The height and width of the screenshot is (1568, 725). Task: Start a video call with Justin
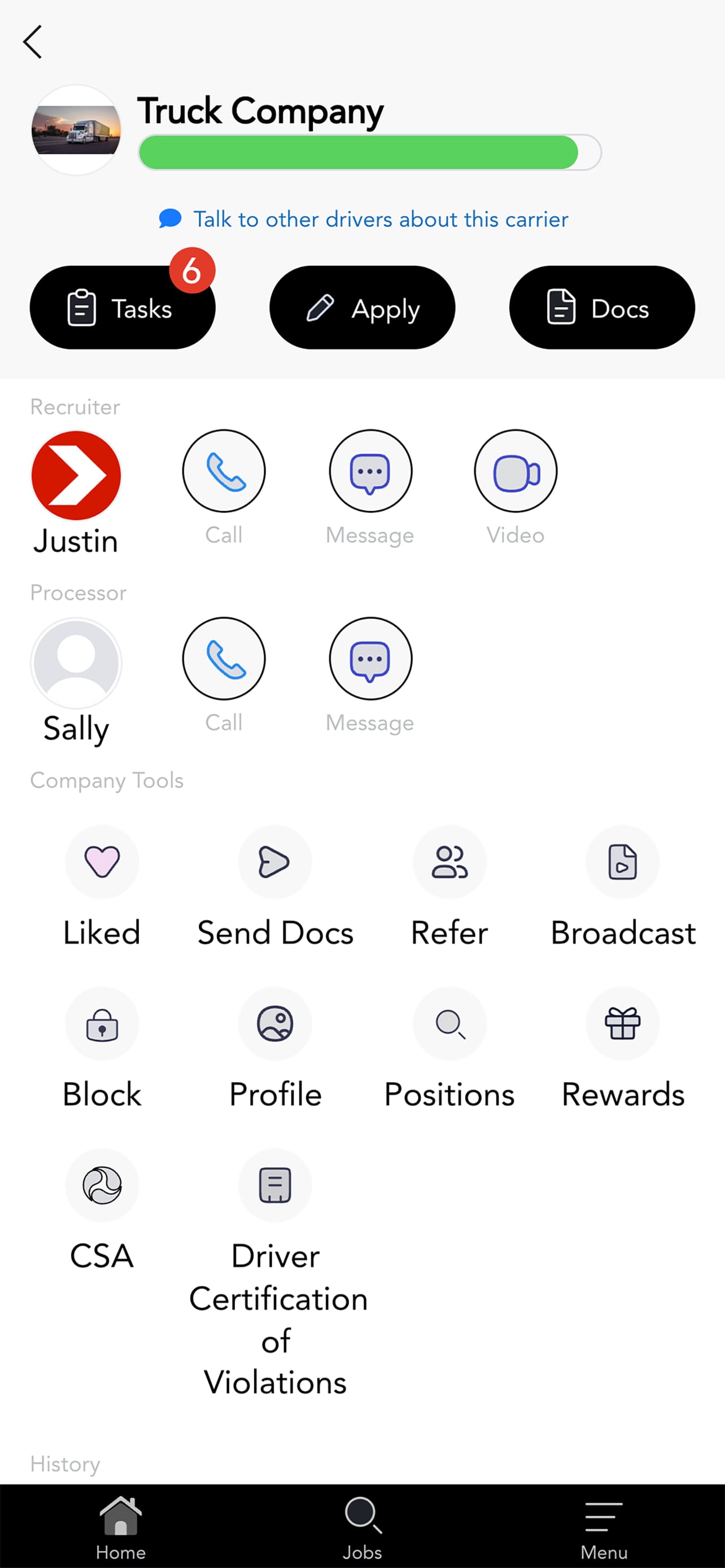[x=516, y=471]
